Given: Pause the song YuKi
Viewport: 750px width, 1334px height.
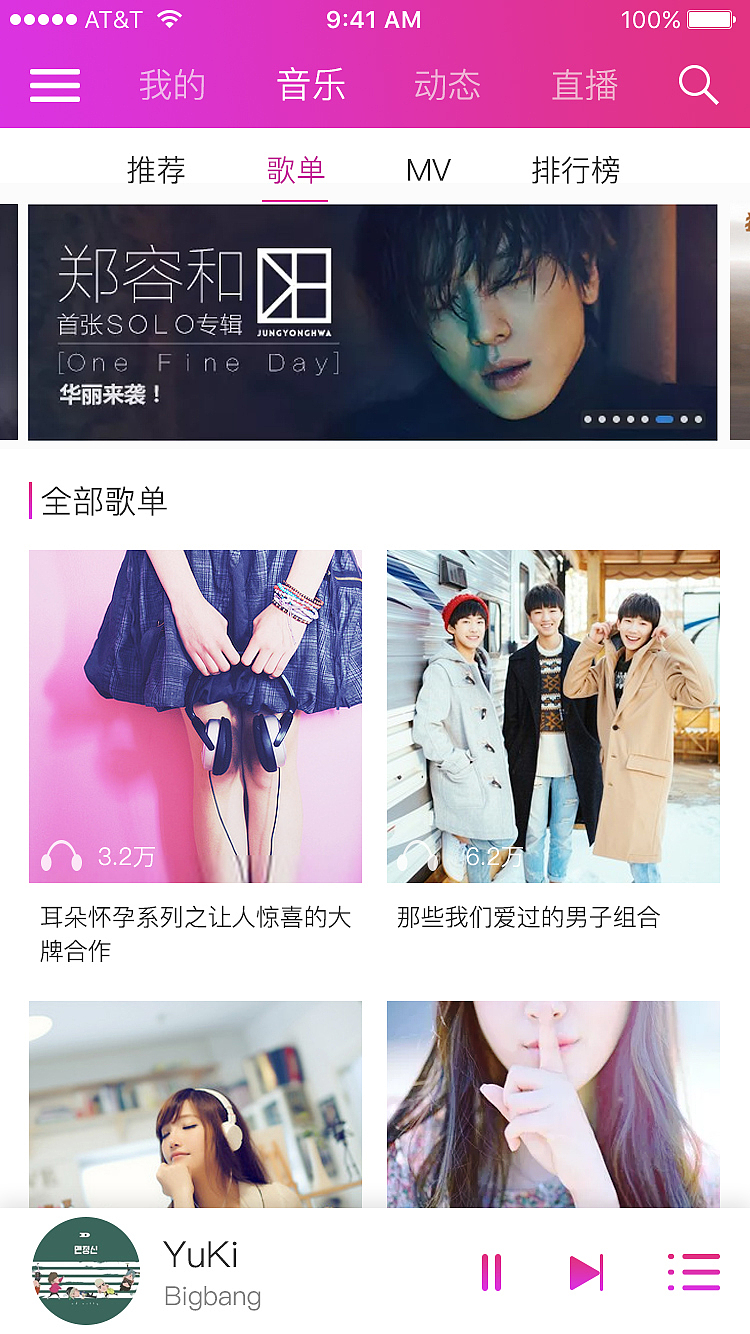Looking at the screenshot, I should (x=491, y=1272).
